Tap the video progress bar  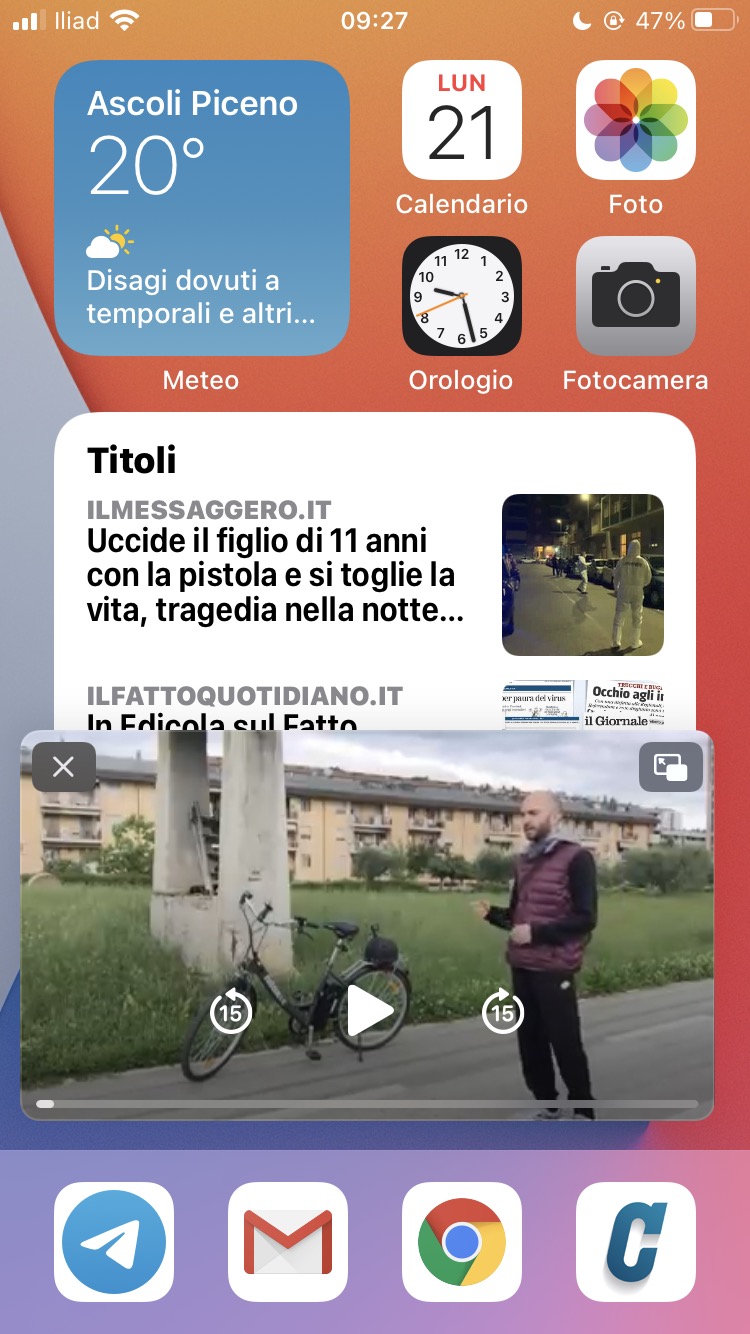pos(368,1104)
